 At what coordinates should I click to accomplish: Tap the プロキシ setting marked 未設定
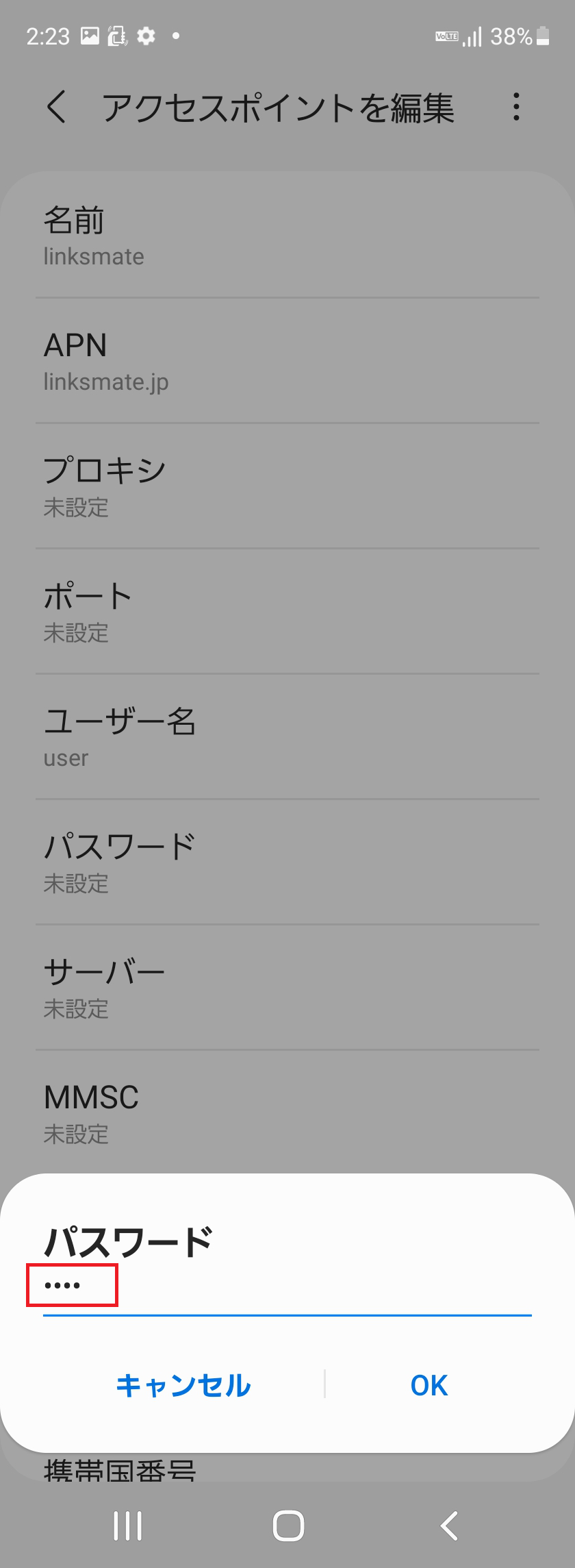[x=287, y=486]
